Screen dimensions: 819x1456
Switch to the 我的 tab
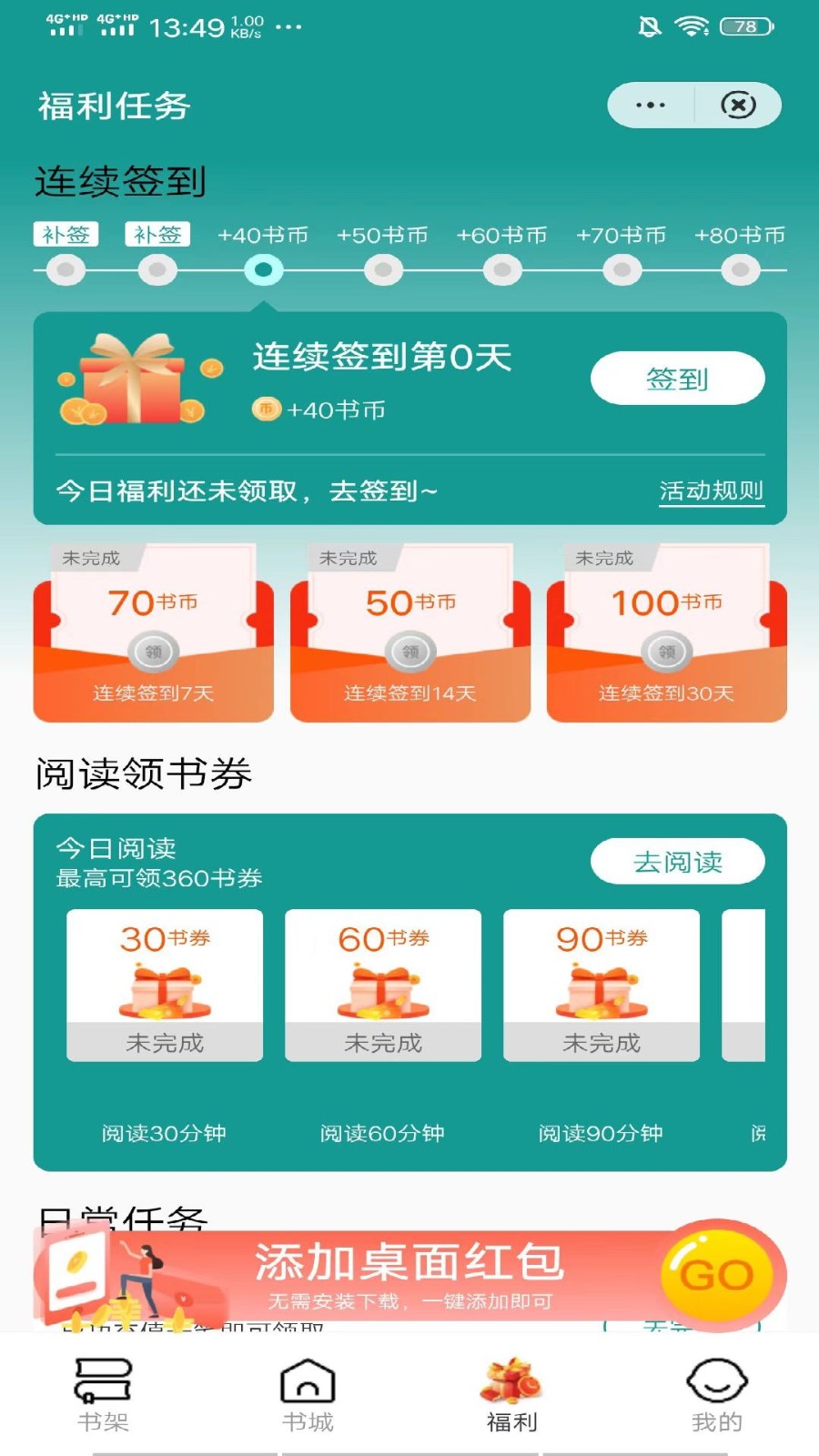(x=716, y=1394)
